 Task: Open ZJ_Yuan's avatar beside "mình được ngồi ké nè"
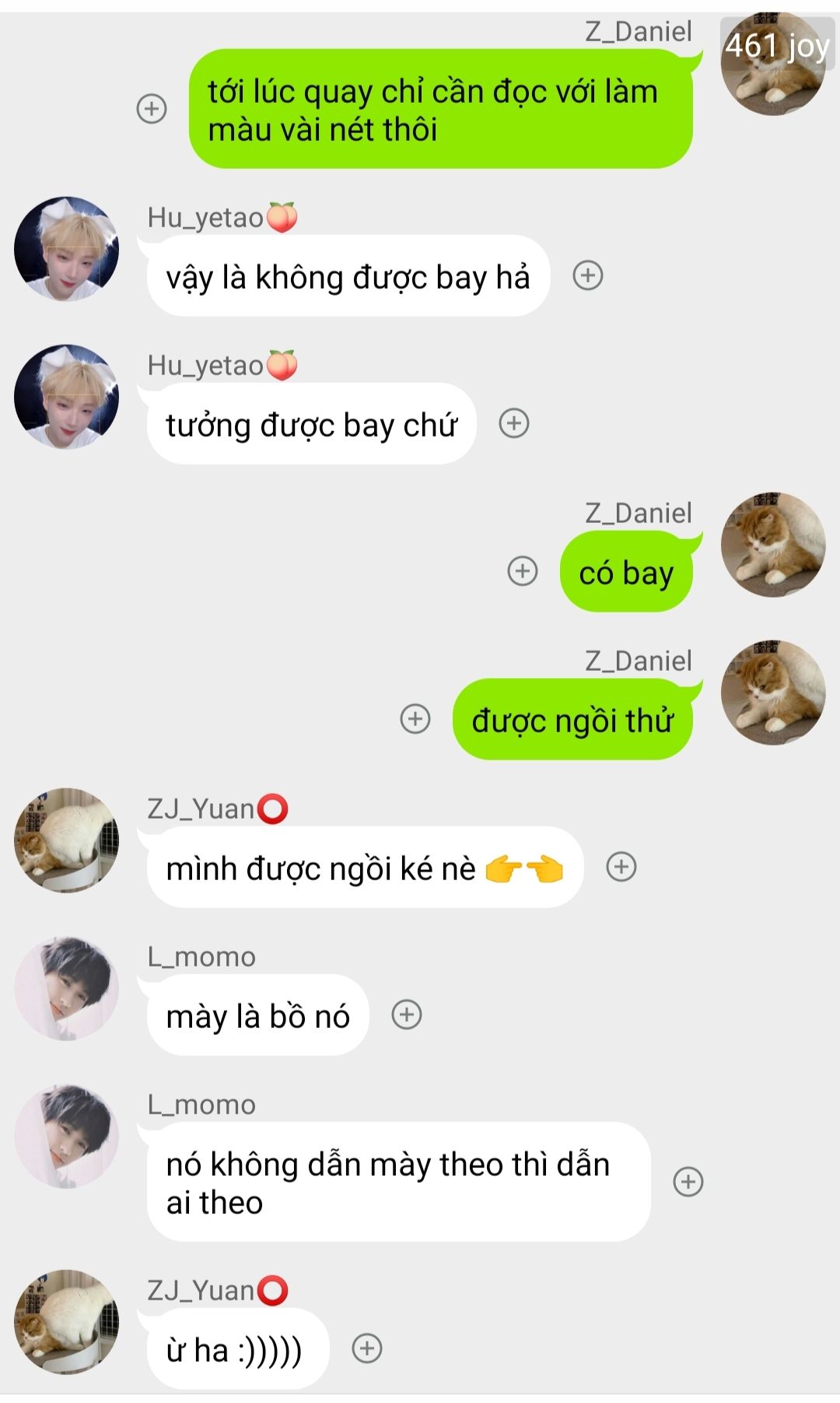click(x=67, y=840)
